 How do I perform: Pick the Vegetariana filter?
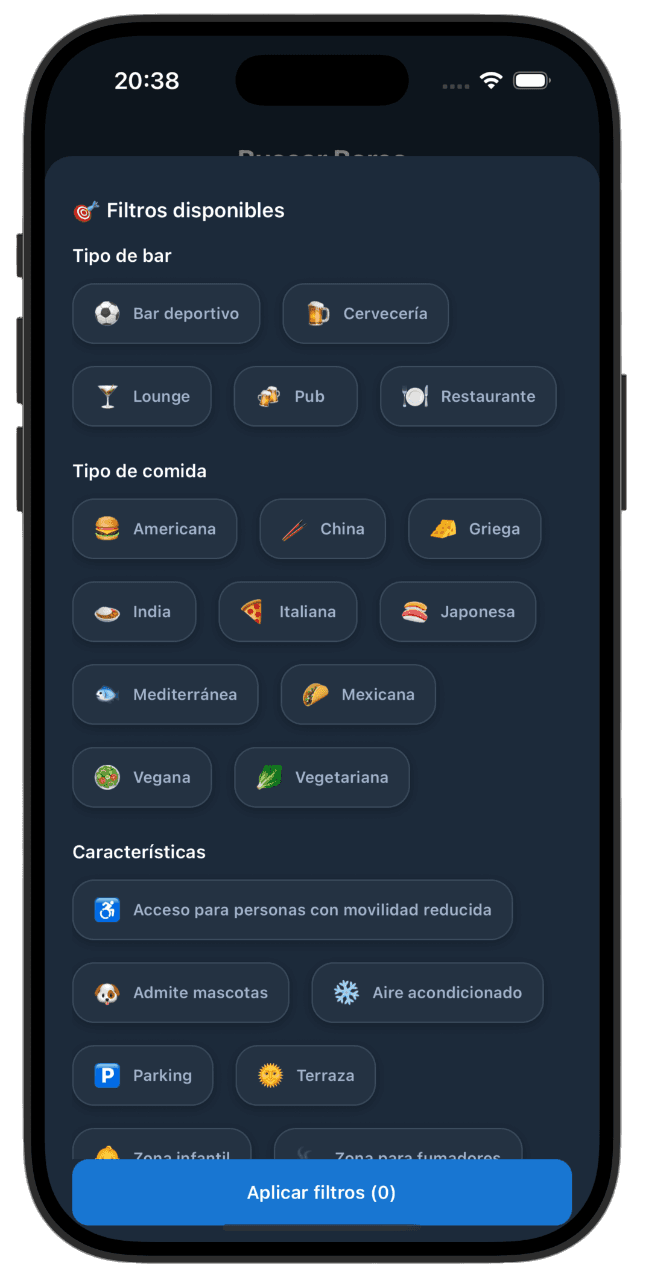pos(322,778)
